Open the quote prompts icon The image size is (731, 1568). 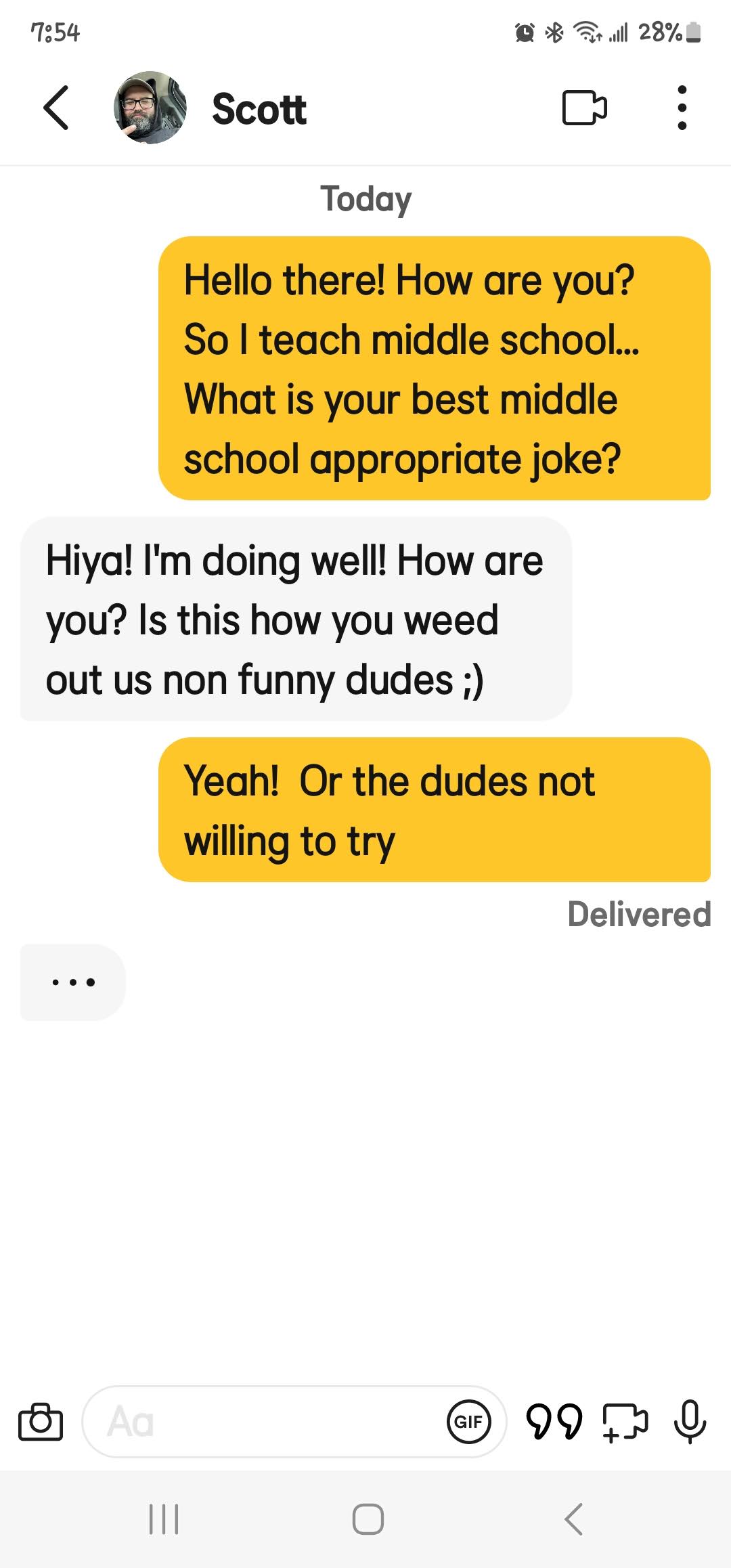pyautogui.click(x=554, y=1421)
